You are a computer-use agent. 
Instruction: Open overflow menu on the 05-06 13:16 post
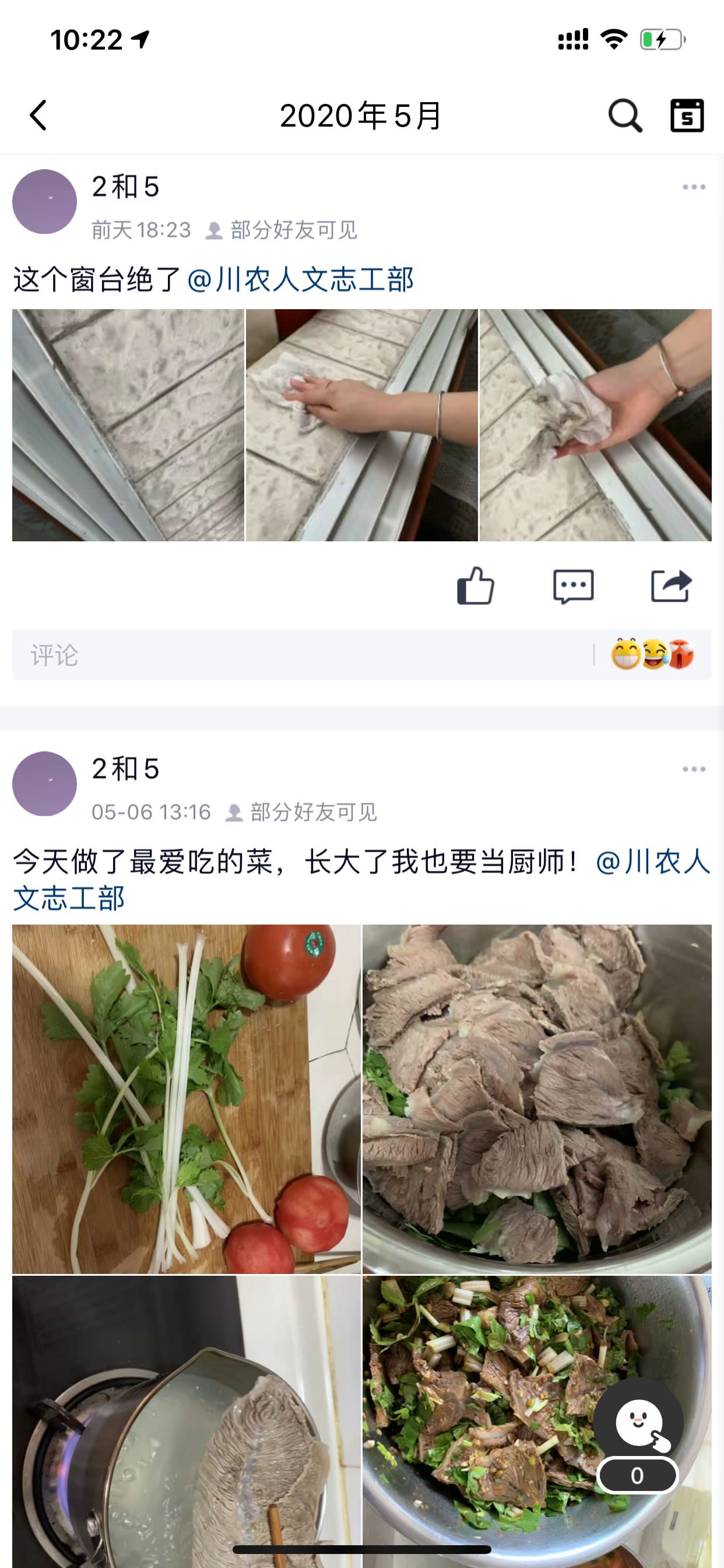pyautogui.click(x=694, y=769)
